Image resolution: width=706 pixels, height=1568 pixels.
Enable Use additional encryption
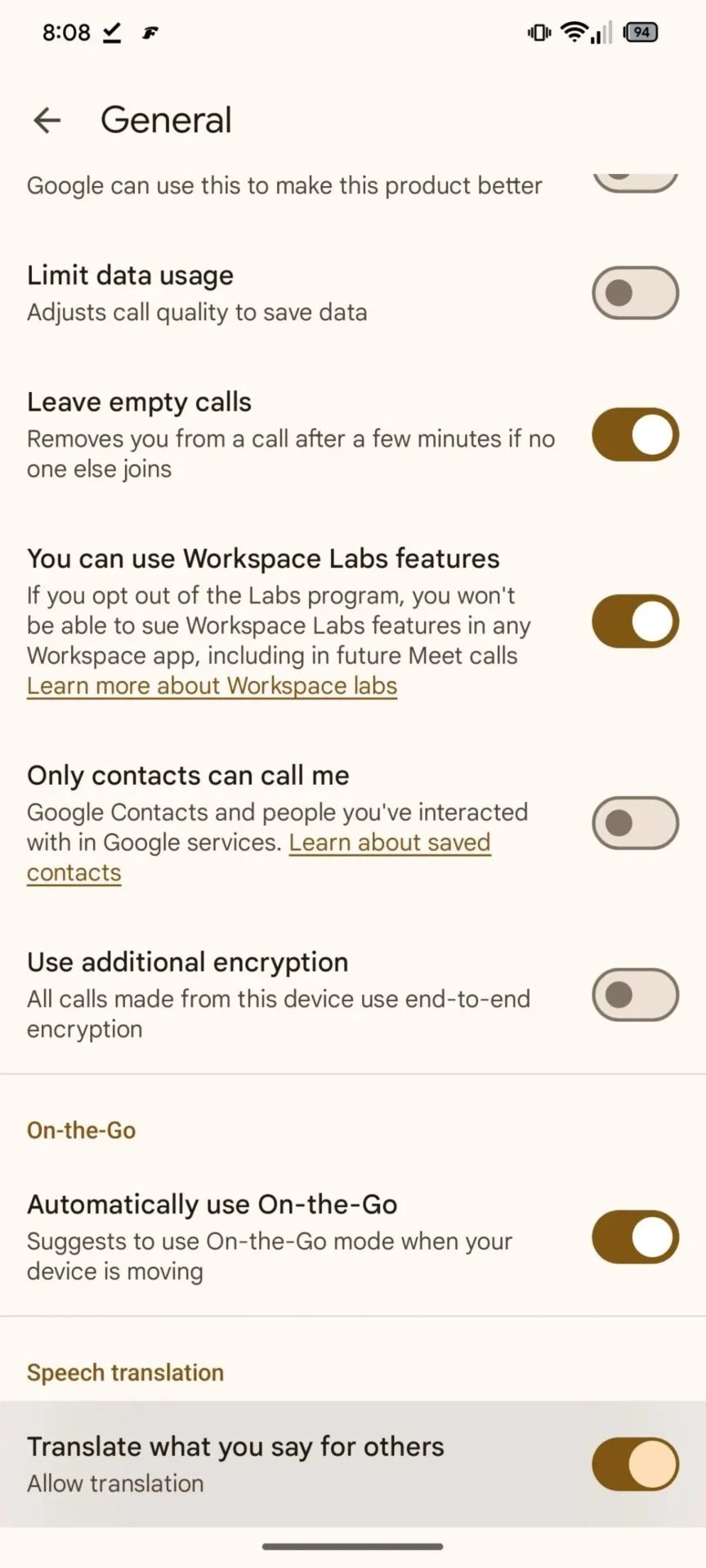tap(635, 995)
